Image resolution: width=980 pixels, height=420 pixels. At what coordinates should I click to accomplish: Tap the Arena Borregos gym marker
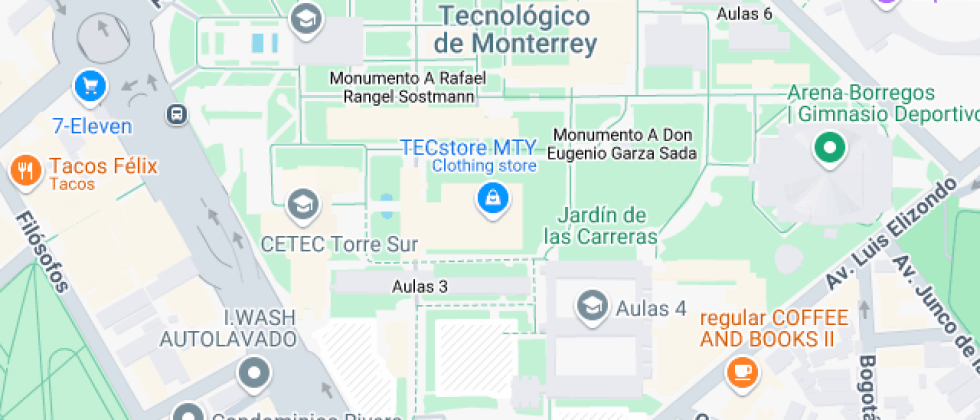click(x=828, y=150)
